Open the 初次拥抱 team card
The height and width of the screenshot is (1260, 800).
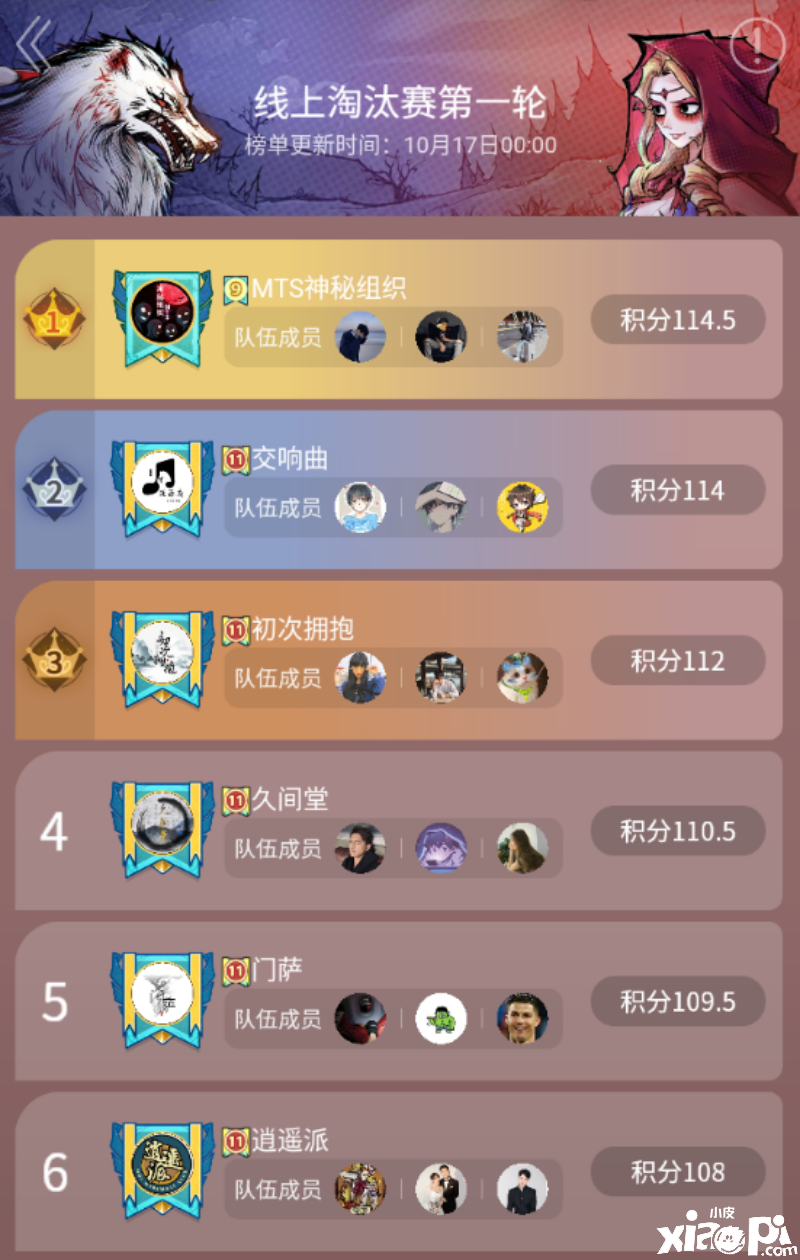400,660
